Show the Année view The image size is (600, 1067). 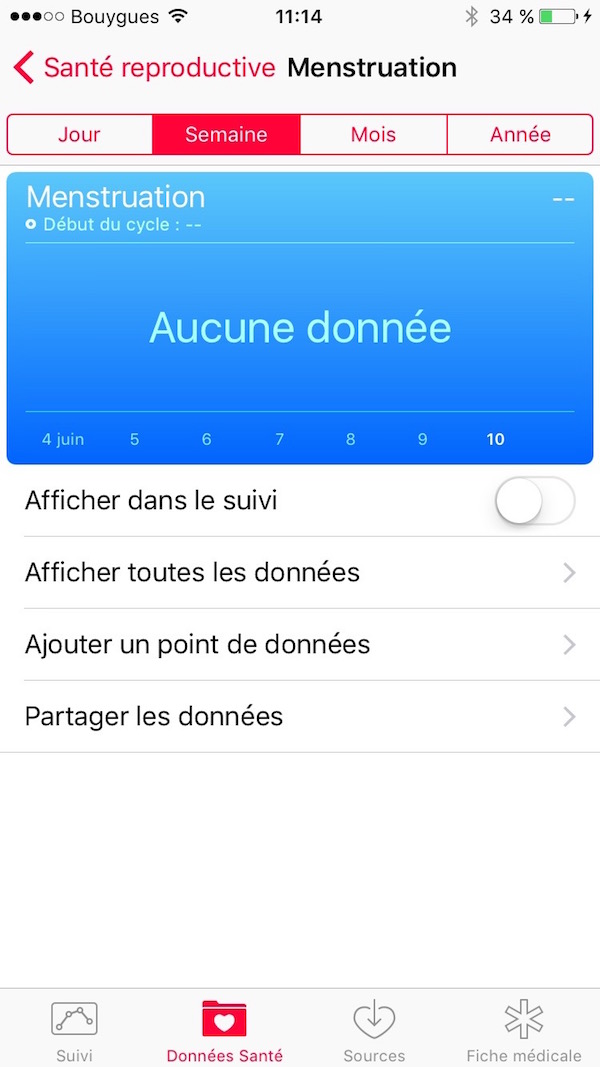pos(520,135)
